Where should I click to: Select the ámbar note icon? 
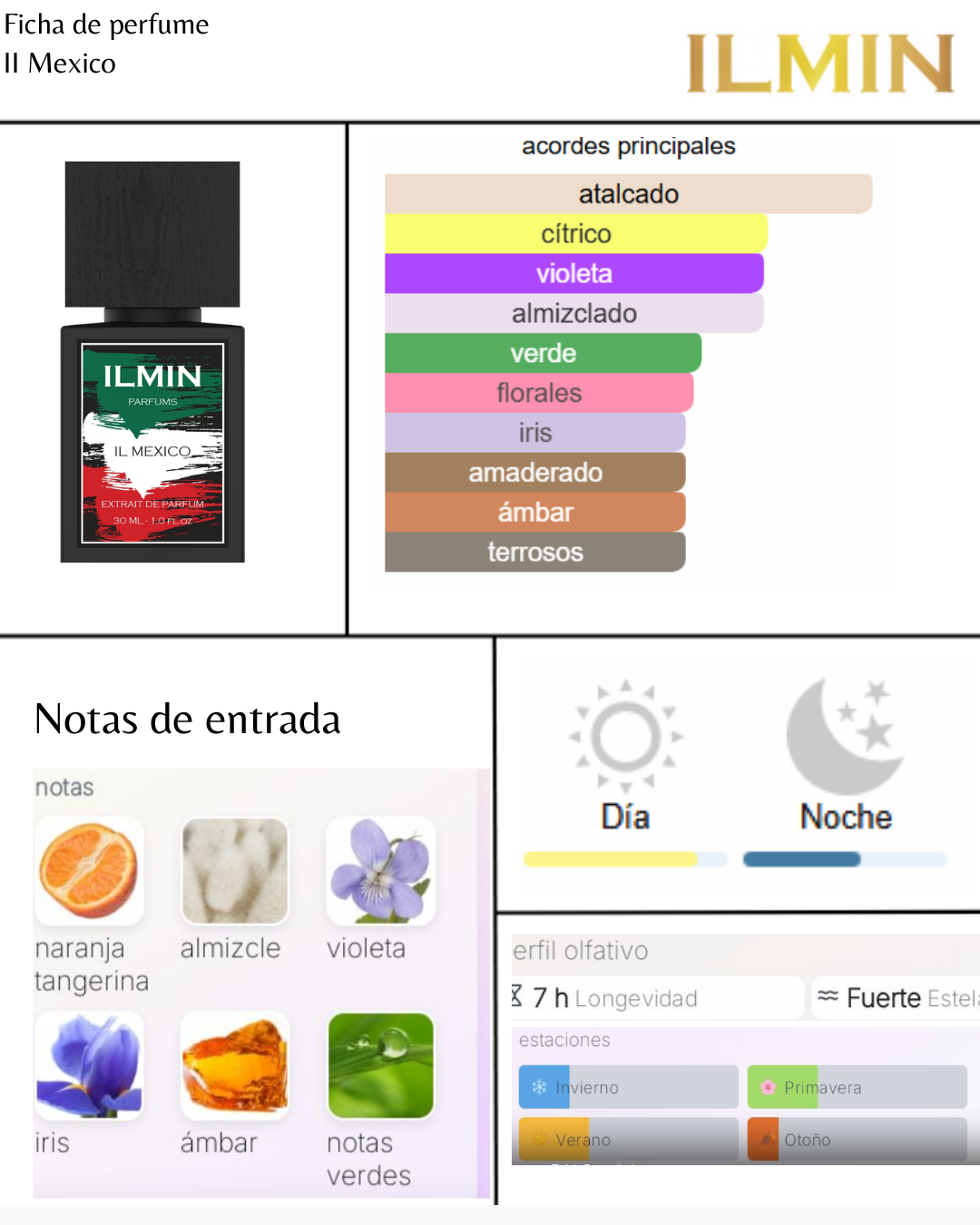coord(234,1065)
